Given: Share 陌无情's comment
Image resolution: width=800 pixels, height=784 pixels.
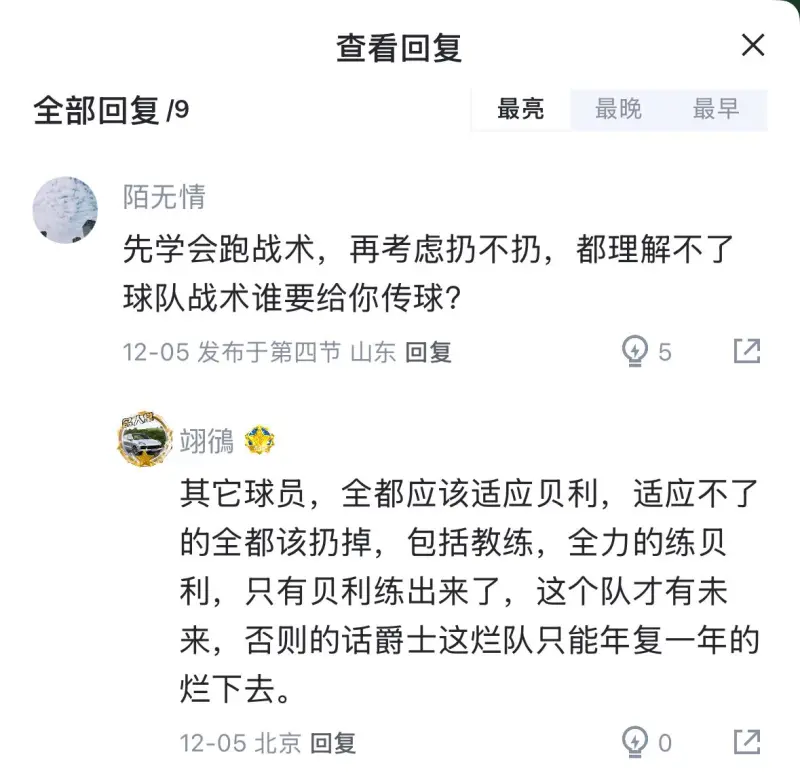Looking at the screenshot, I should (746, 351).
